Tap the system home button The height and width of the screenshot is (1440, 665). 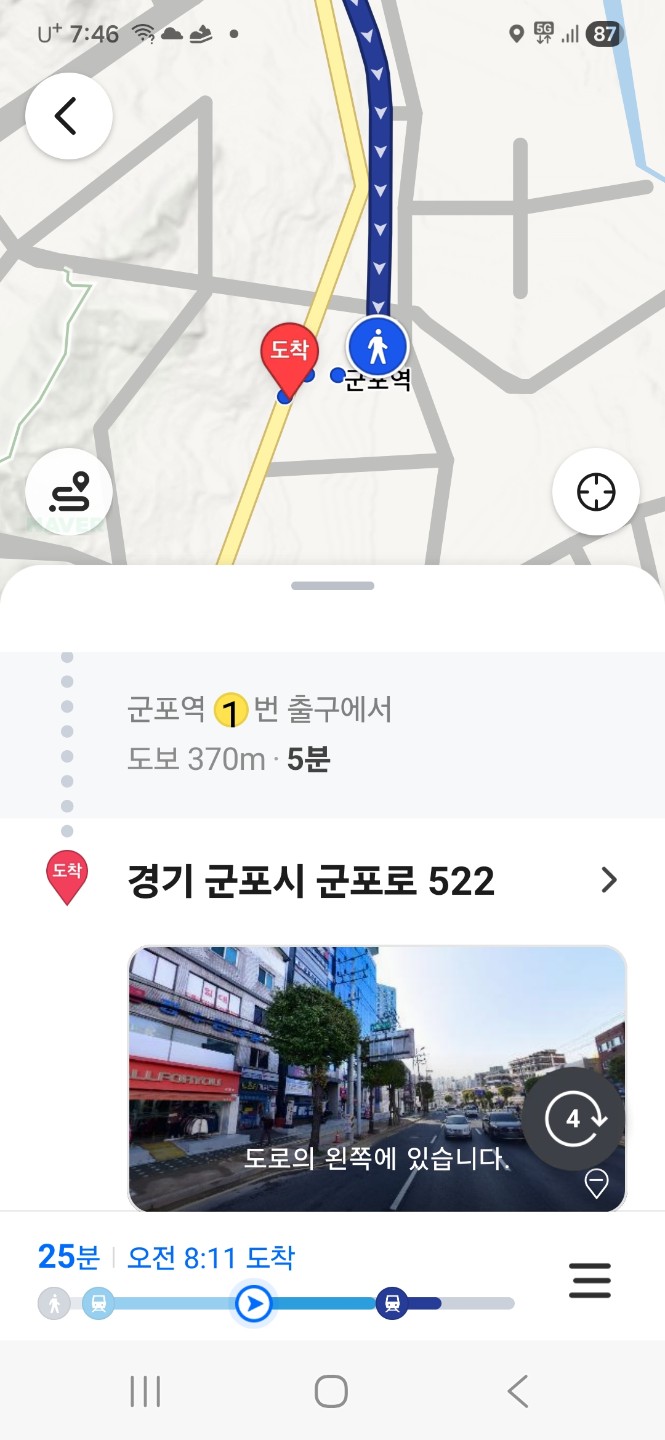click(x=331, y=1391)
